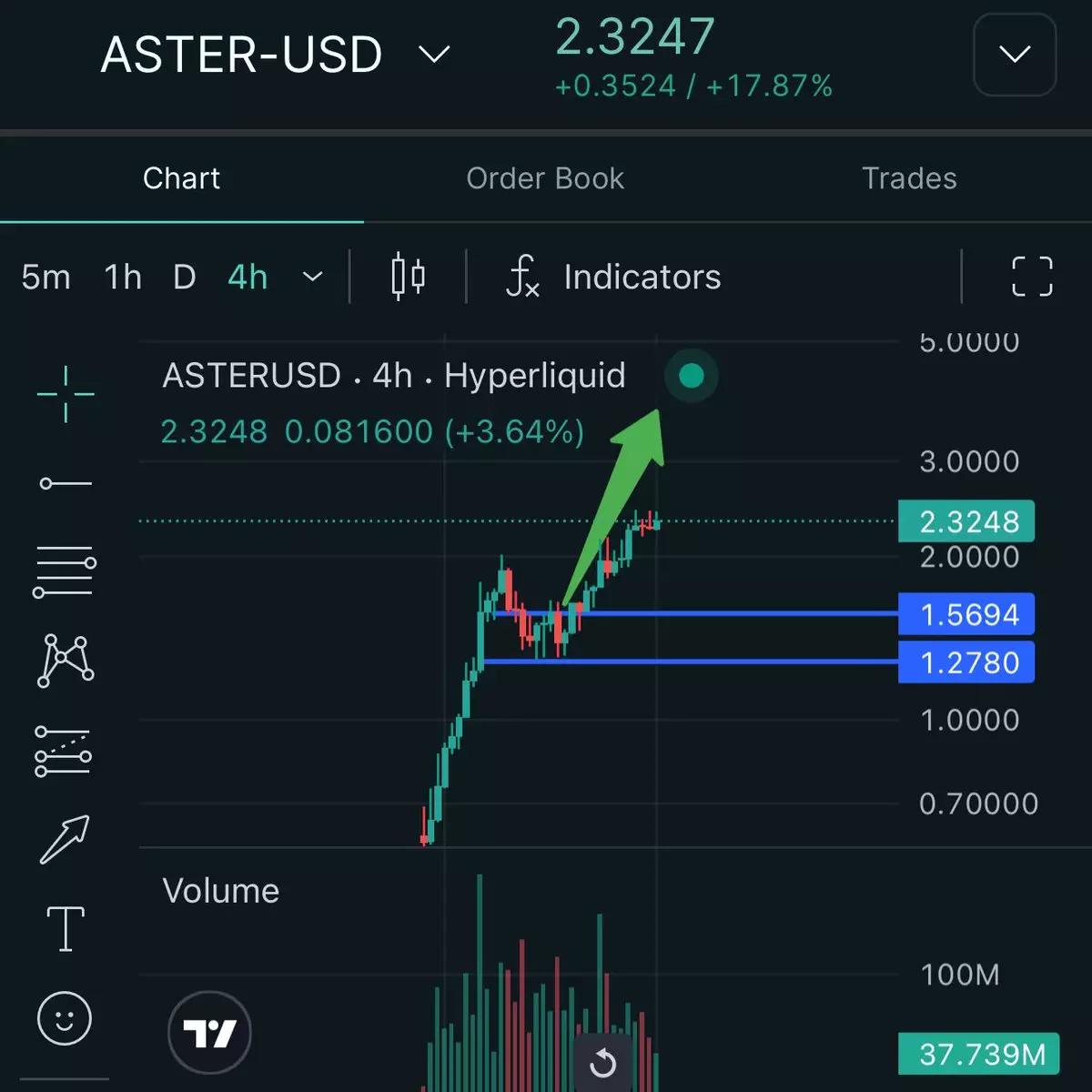Select the text annotation tool

click(66, 928)
